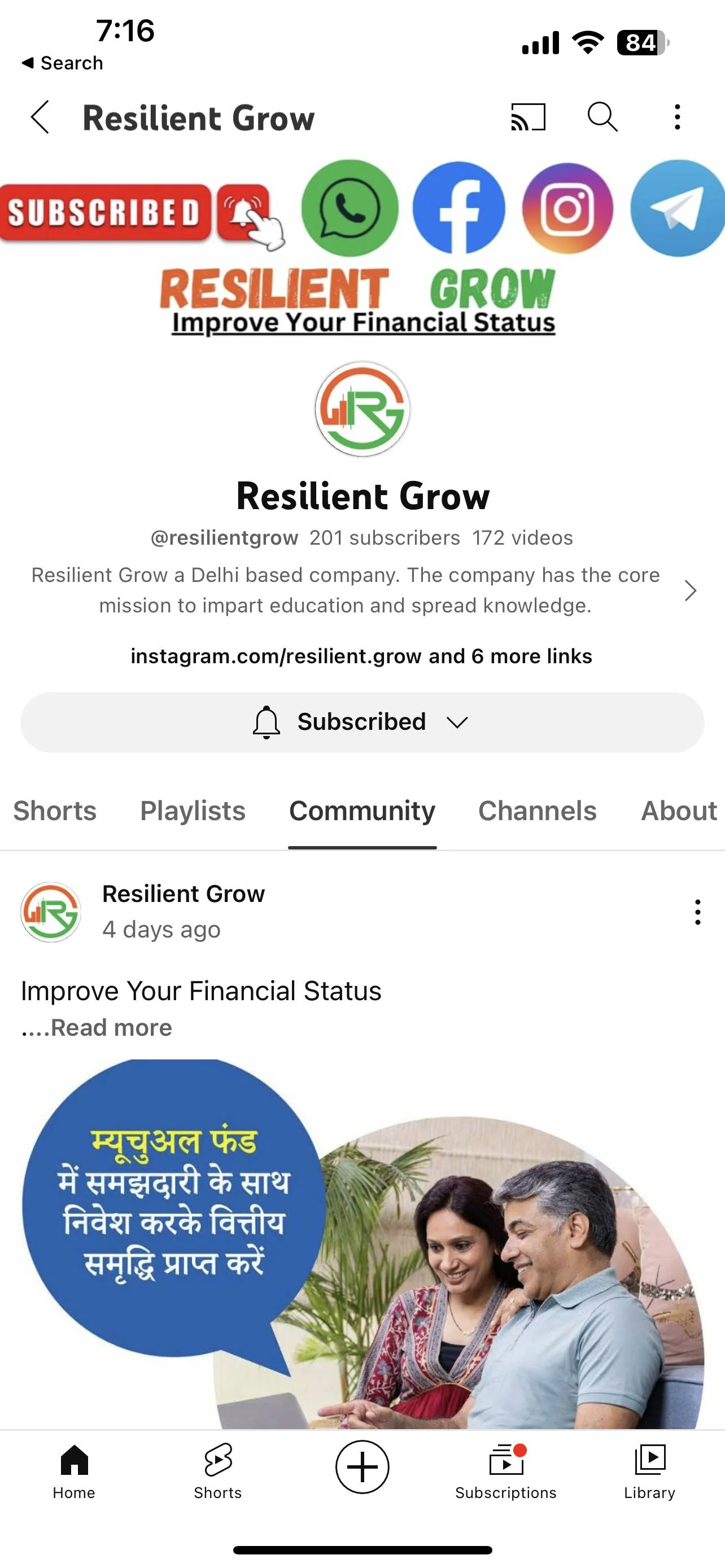
Task: Search within this channel
Action: (x=602, y=117)
